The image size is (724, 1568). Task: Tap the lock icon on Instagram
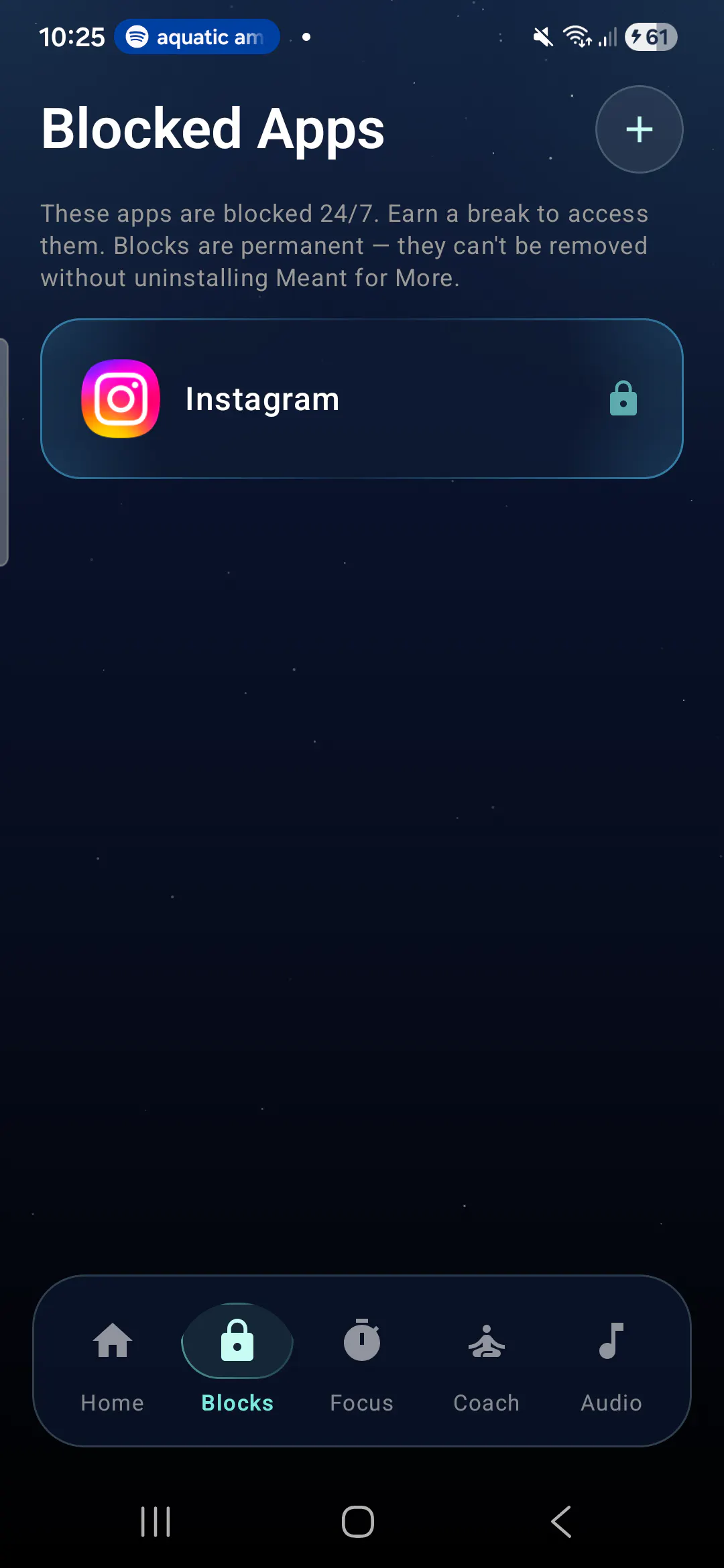coord(623,399)
